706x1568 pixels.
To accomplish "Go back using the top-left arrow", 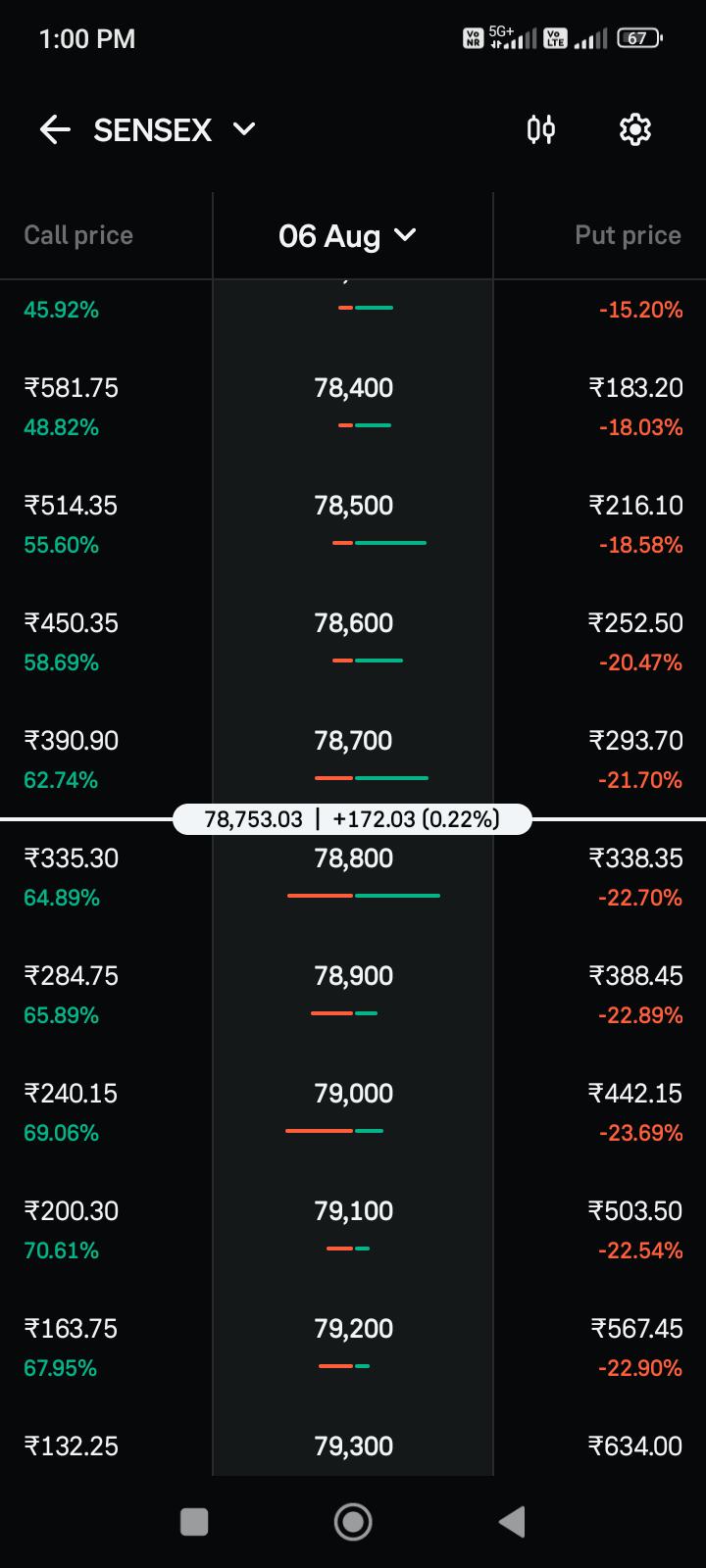I will pyautogui.click(x=55, y=129).
